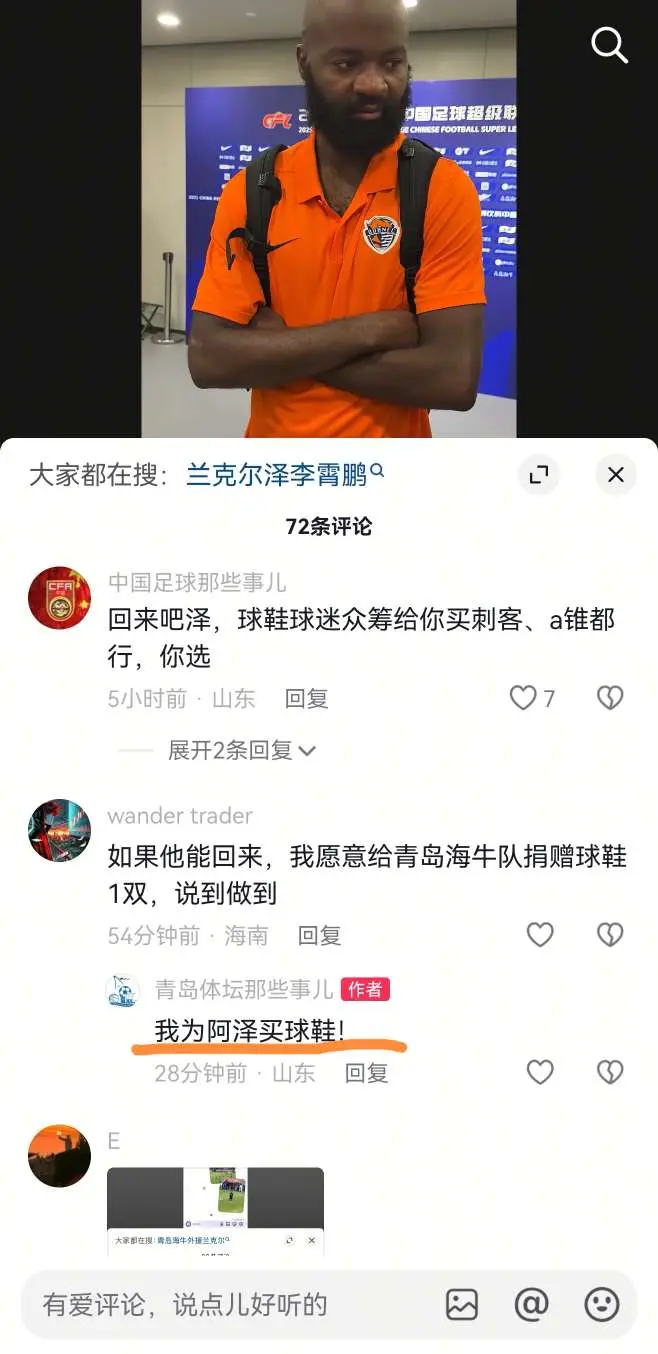This screenshot has width=658, height=1354.
Task: Attach a picture to the comment
Action: pyautogui.click(x=462, y=1305)
